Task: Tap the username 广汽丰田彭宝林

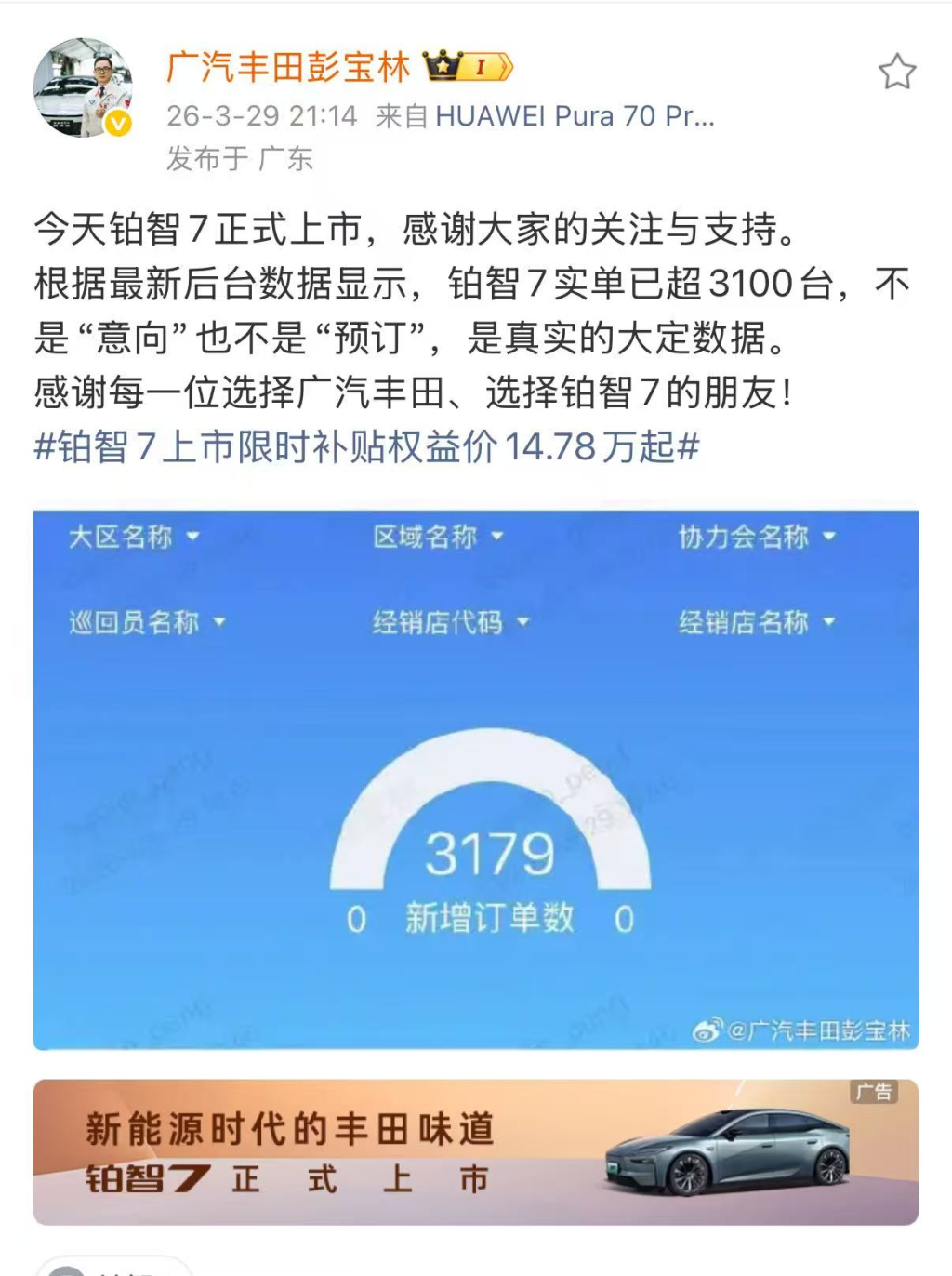Action: (x=288, y=68)
